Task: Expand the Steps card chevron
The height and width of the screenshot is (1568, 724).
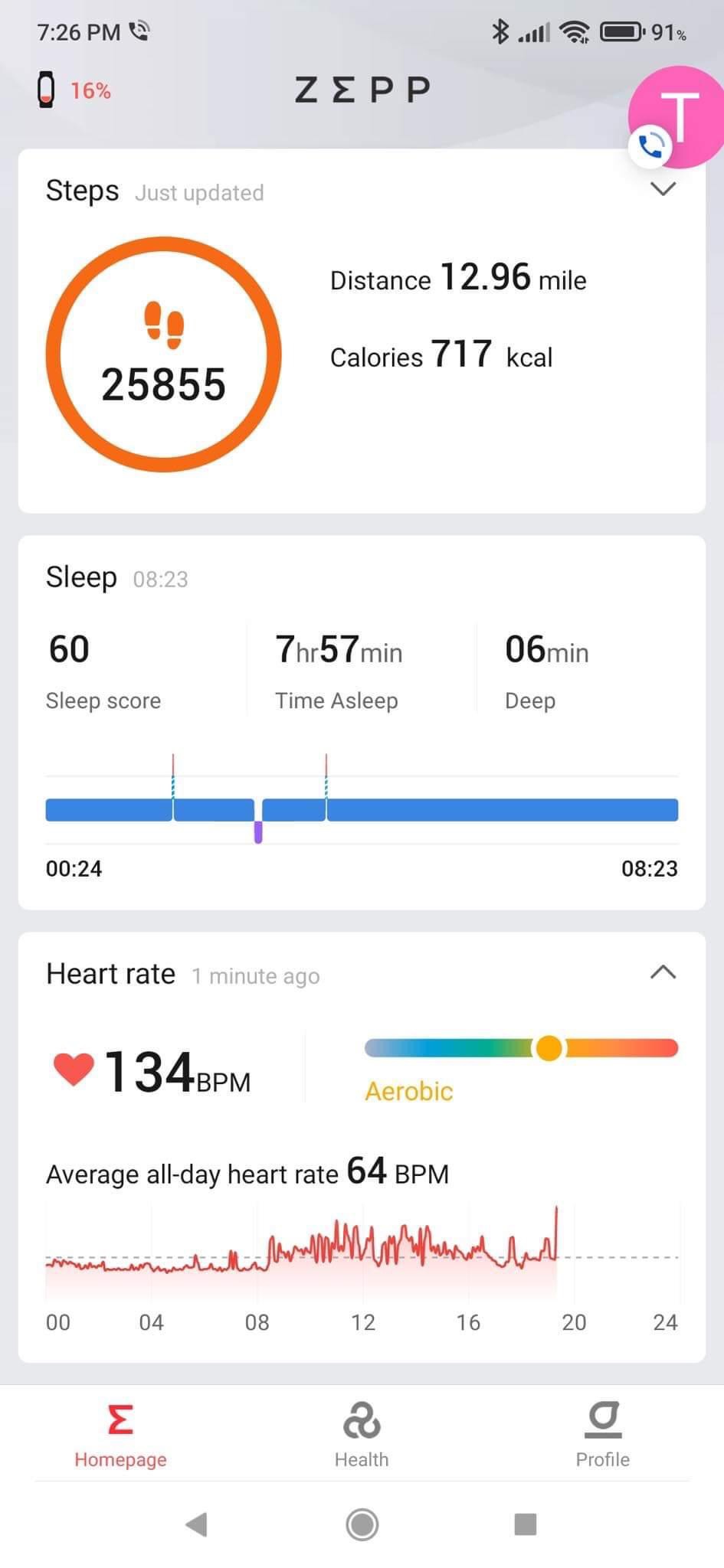Action: (x=663, y=188)
